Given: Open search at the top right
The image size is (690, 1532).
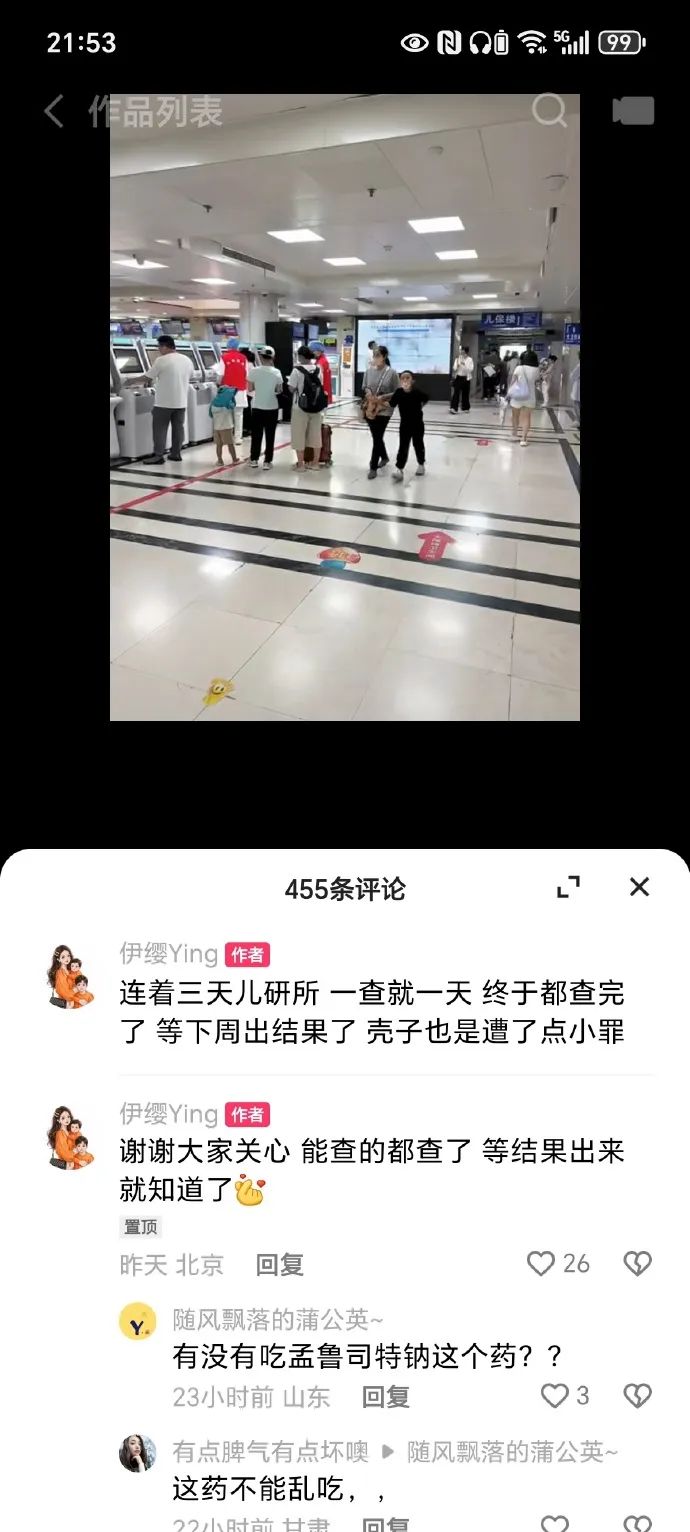Looking at the screenshot, I should pos(548,111).
